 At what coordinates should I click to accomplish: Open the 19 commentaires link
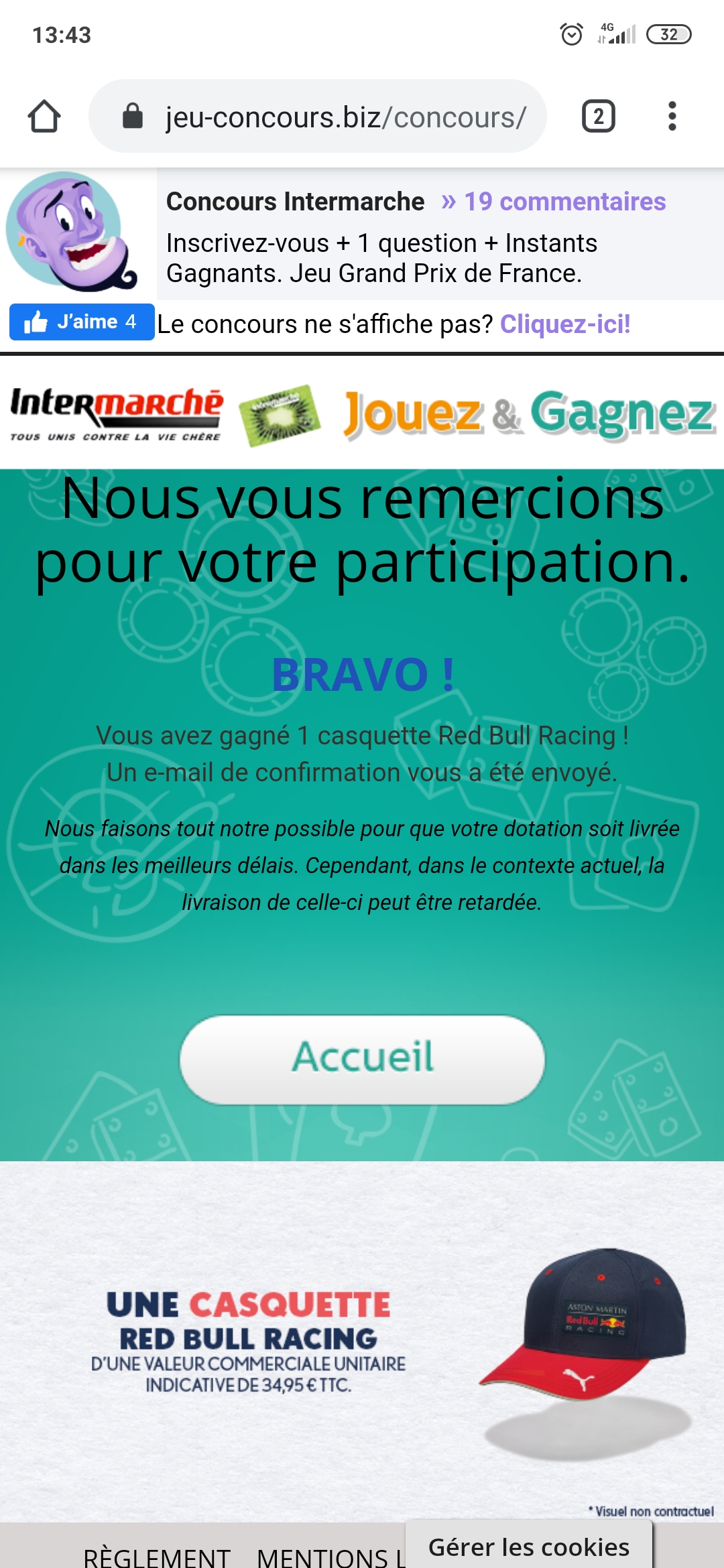(x=564, y=202)
